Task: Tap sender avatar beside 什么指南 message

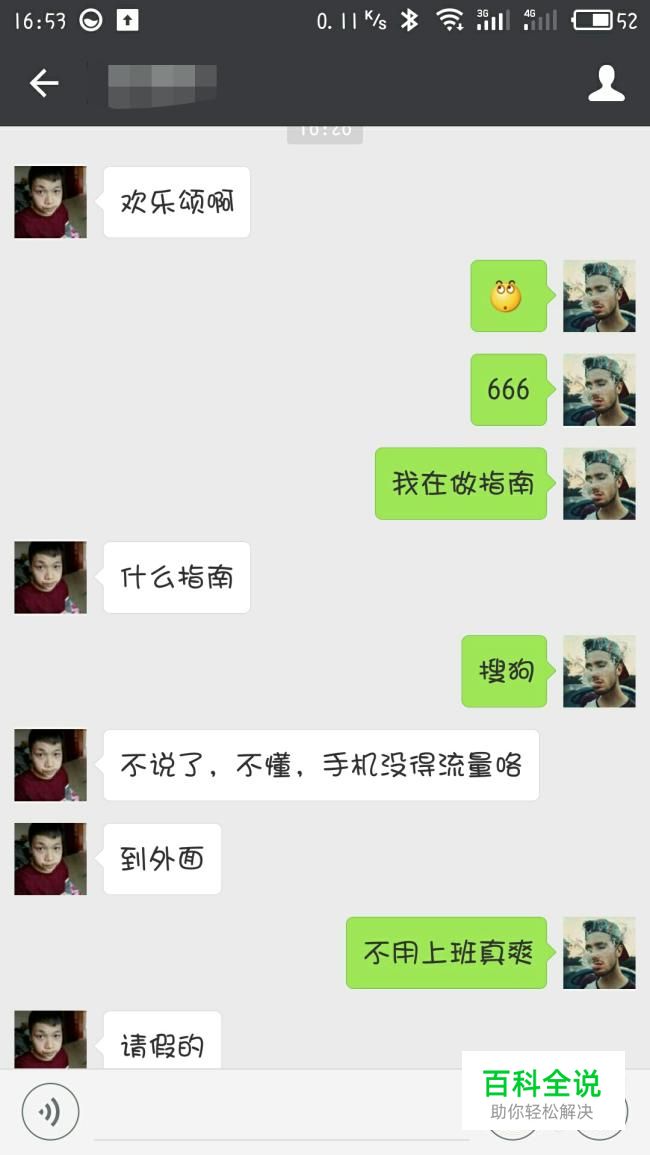Action: 50,577
